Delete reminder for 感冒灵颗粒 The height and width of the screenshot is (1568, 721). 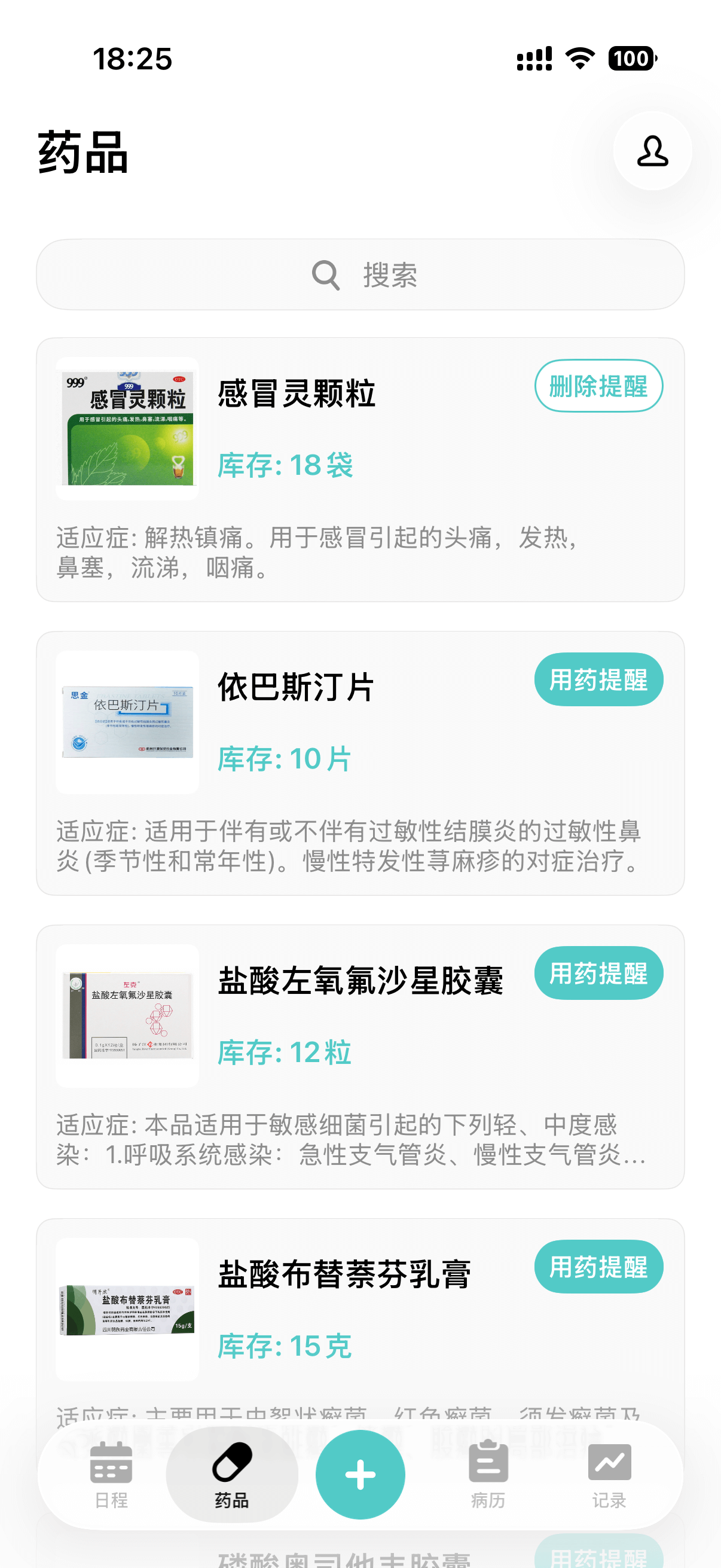(598, 386)
